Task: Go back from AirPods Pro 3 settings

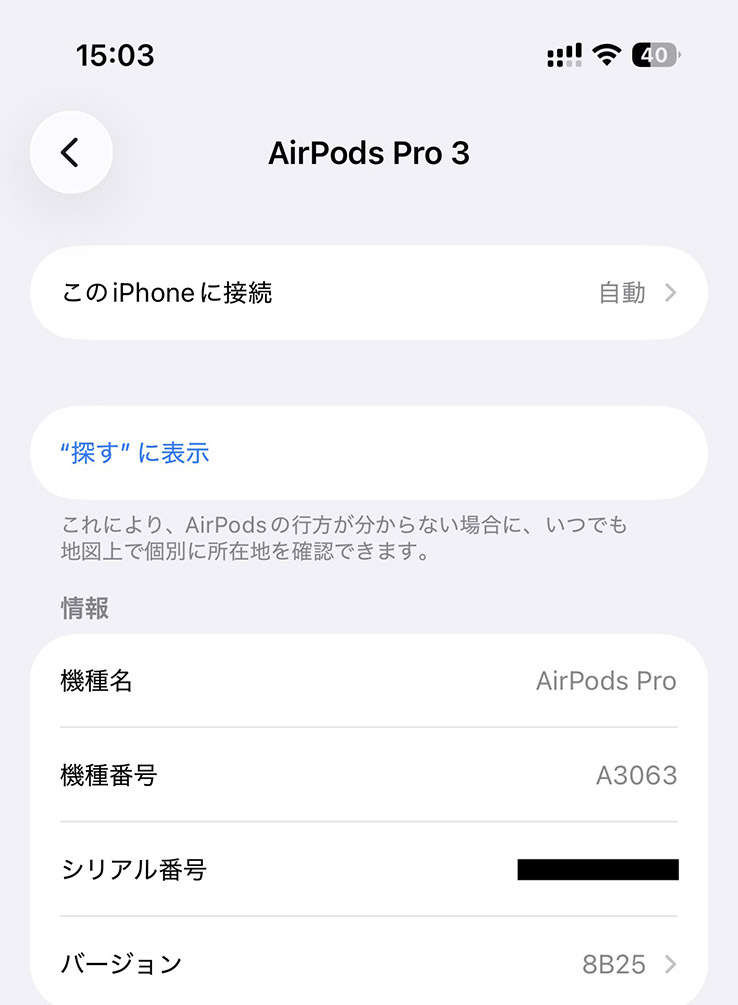Action: click(x=70, y=152)
